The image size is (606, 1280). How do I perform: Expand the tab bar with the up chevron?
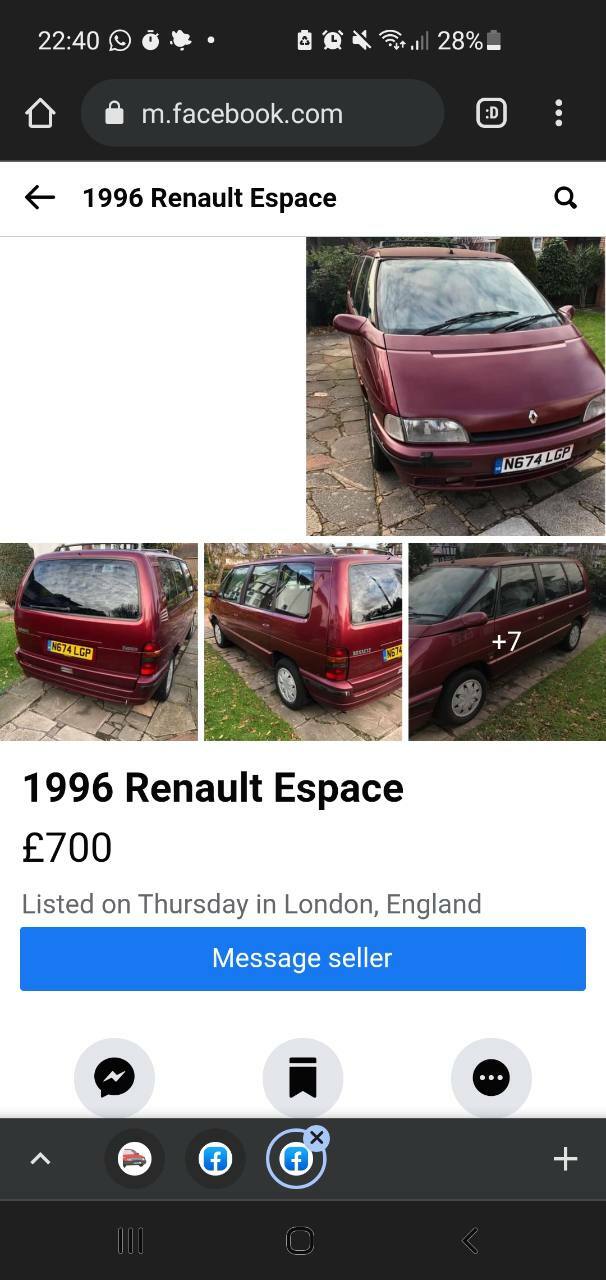[x=40, y=1159]
